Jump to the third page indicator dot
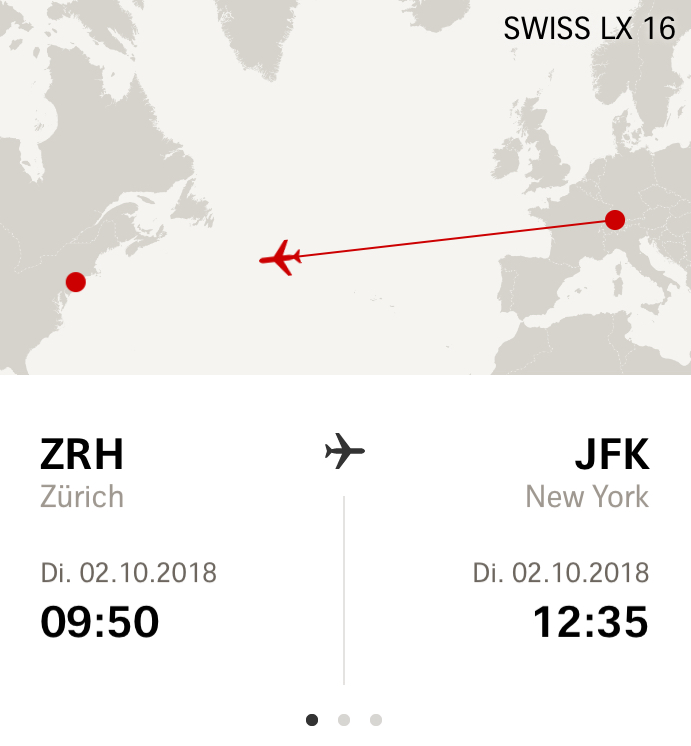Viewport: 691px width, 746px height. pyautogui.click(x=376, y=719)
